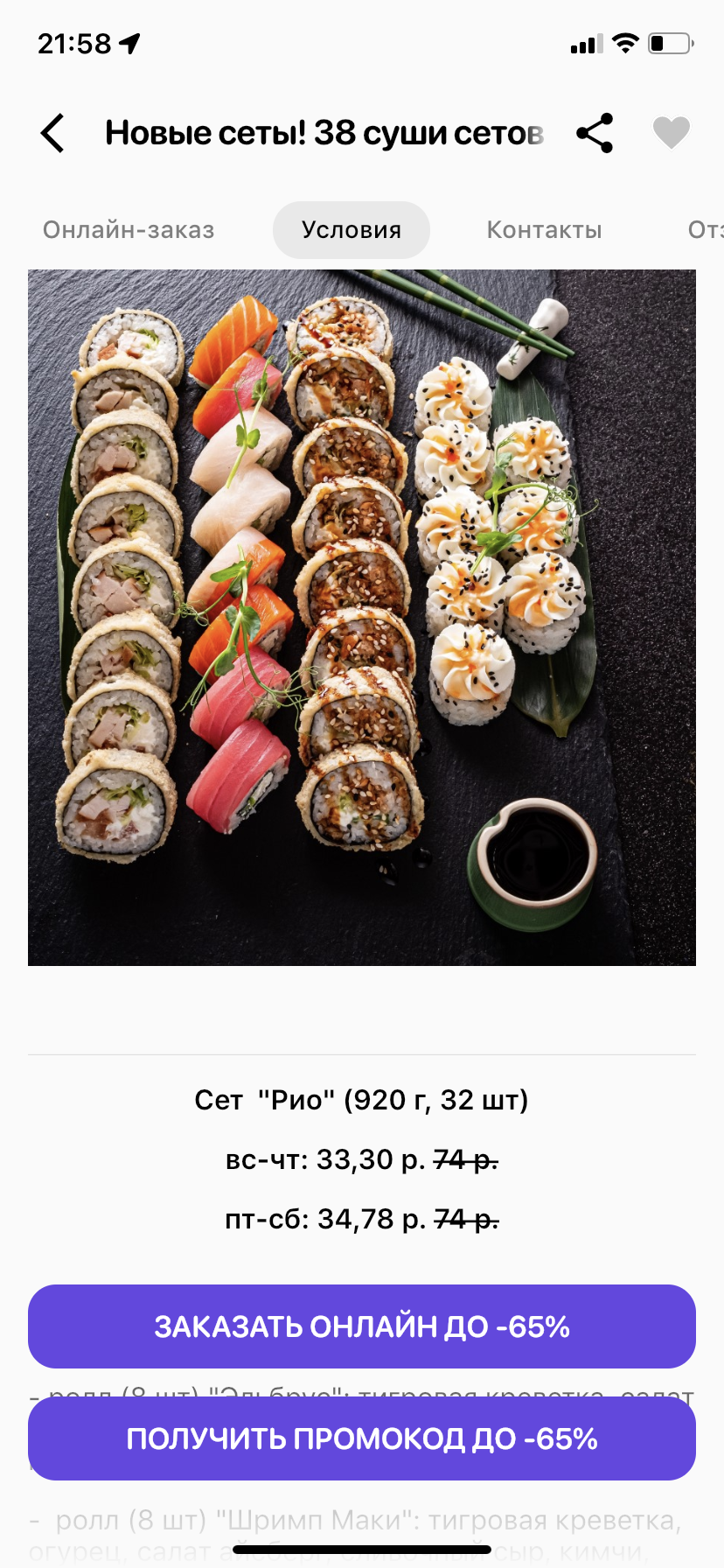Get promo code via ПОЛУЧИТЬ ПРОМОКОД button

[362, 1438]
